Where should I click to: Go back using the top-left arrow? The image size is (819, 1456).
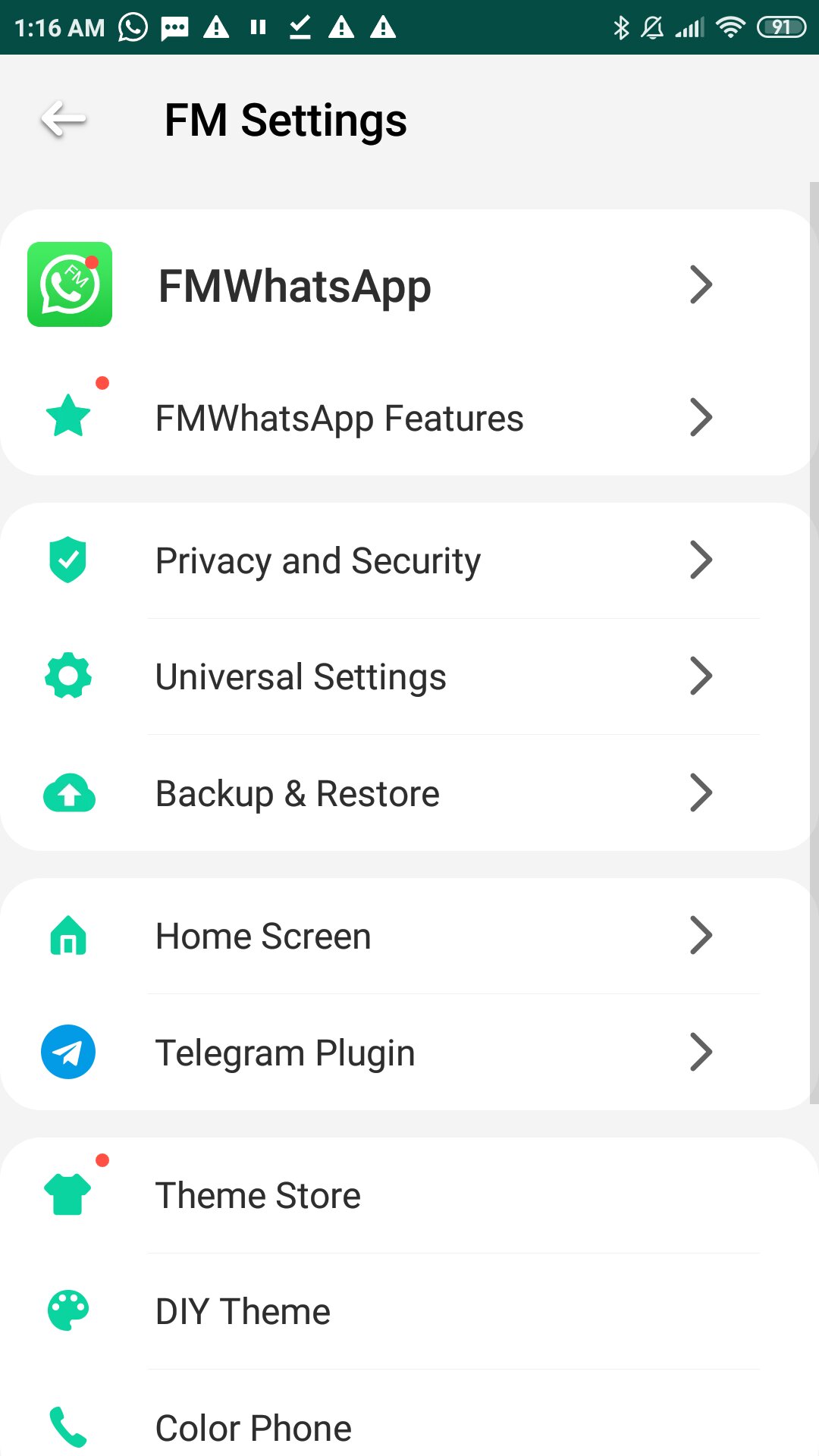pyautogui.click(x=64, y=120)
